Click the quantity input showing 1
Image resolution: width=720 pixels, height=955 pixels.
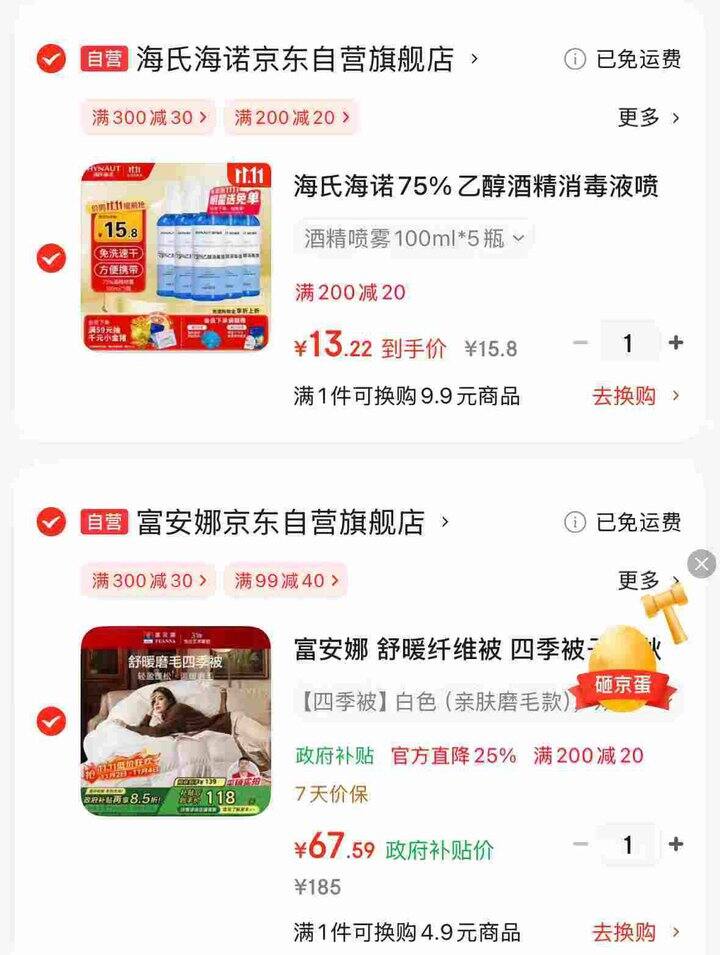(x=628, y=343)
